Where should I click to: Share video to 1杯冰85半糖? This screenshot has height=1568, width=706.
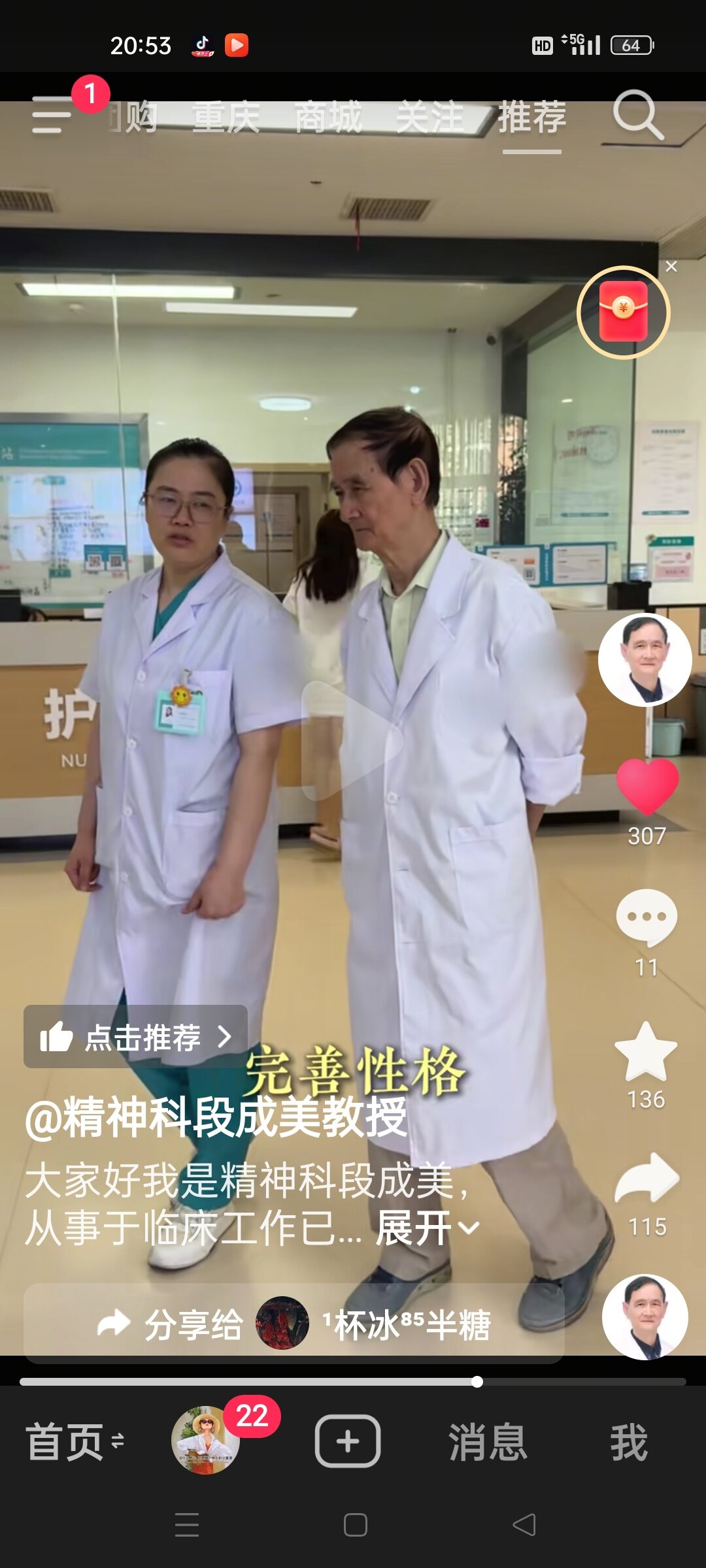(294, 1324)
